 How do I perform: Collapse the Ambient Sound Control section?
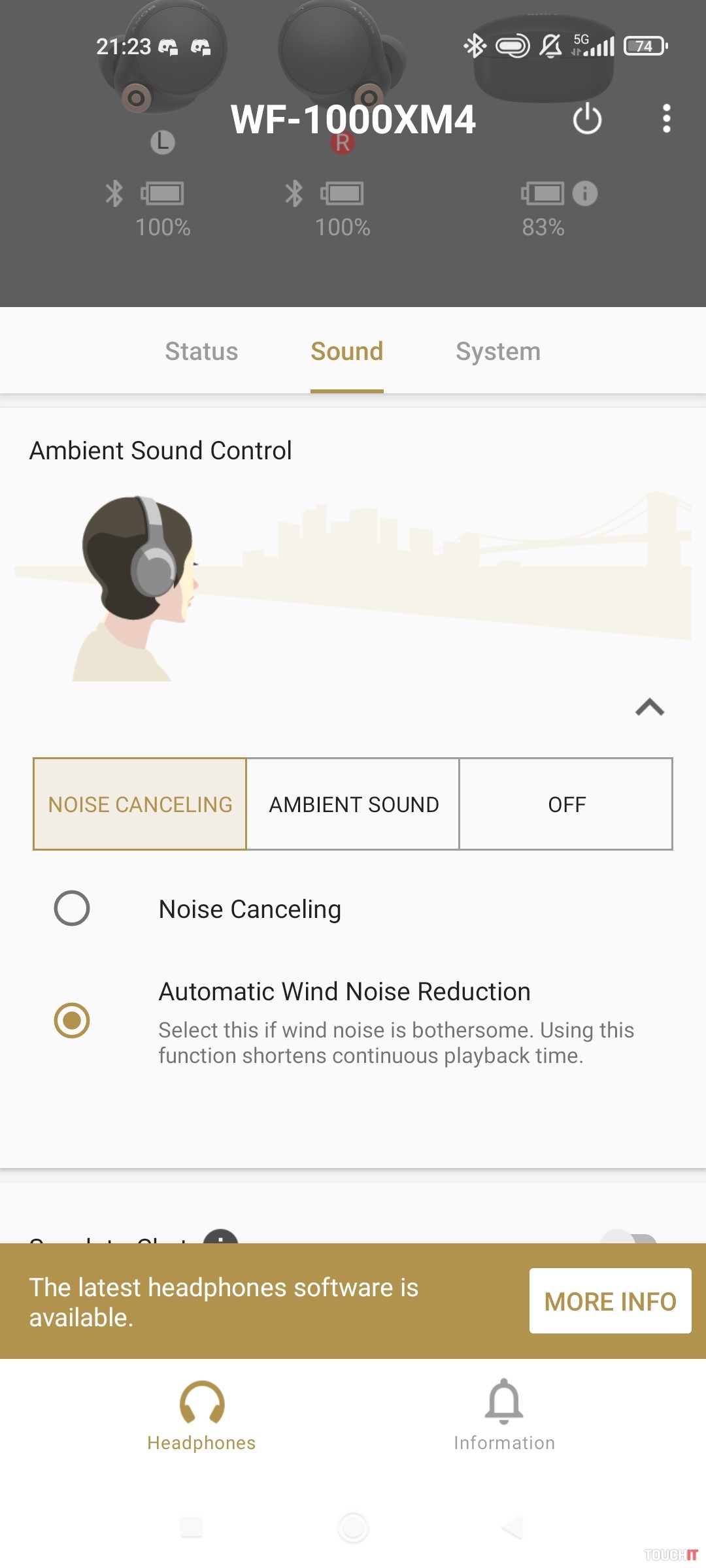[x=650, y=707]
